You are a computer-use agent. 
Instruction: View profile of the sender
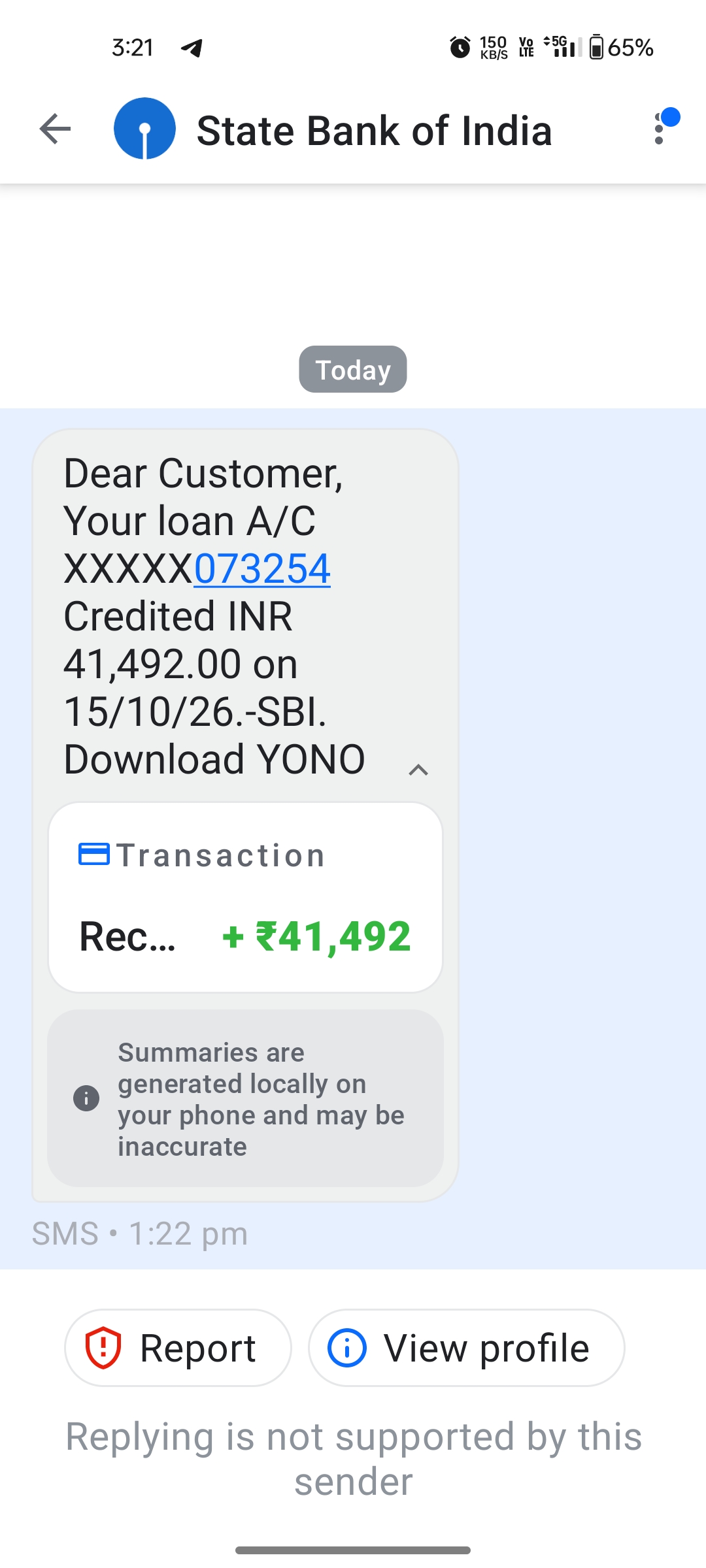(x=467, y=1348)
